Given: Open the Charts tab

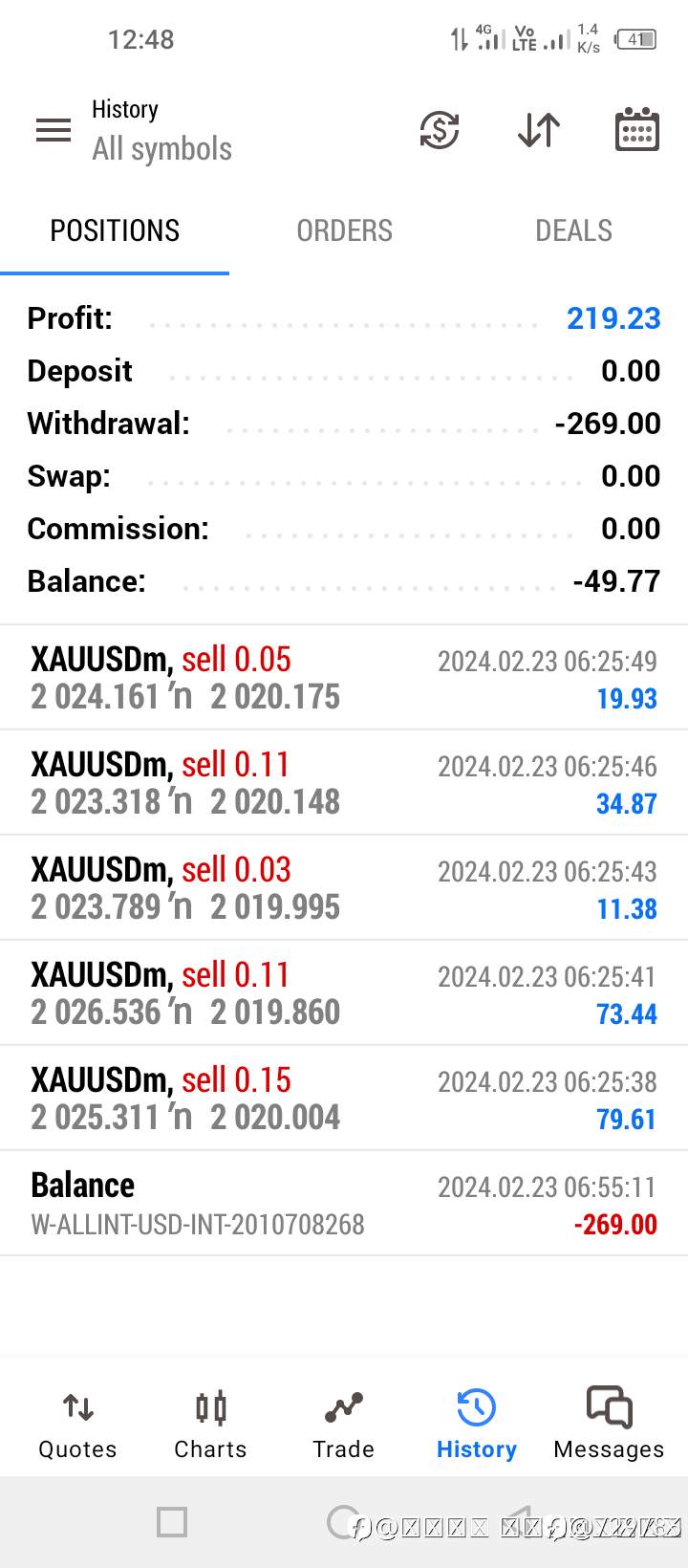Looking at the screenshot, I should point(210,1425).
